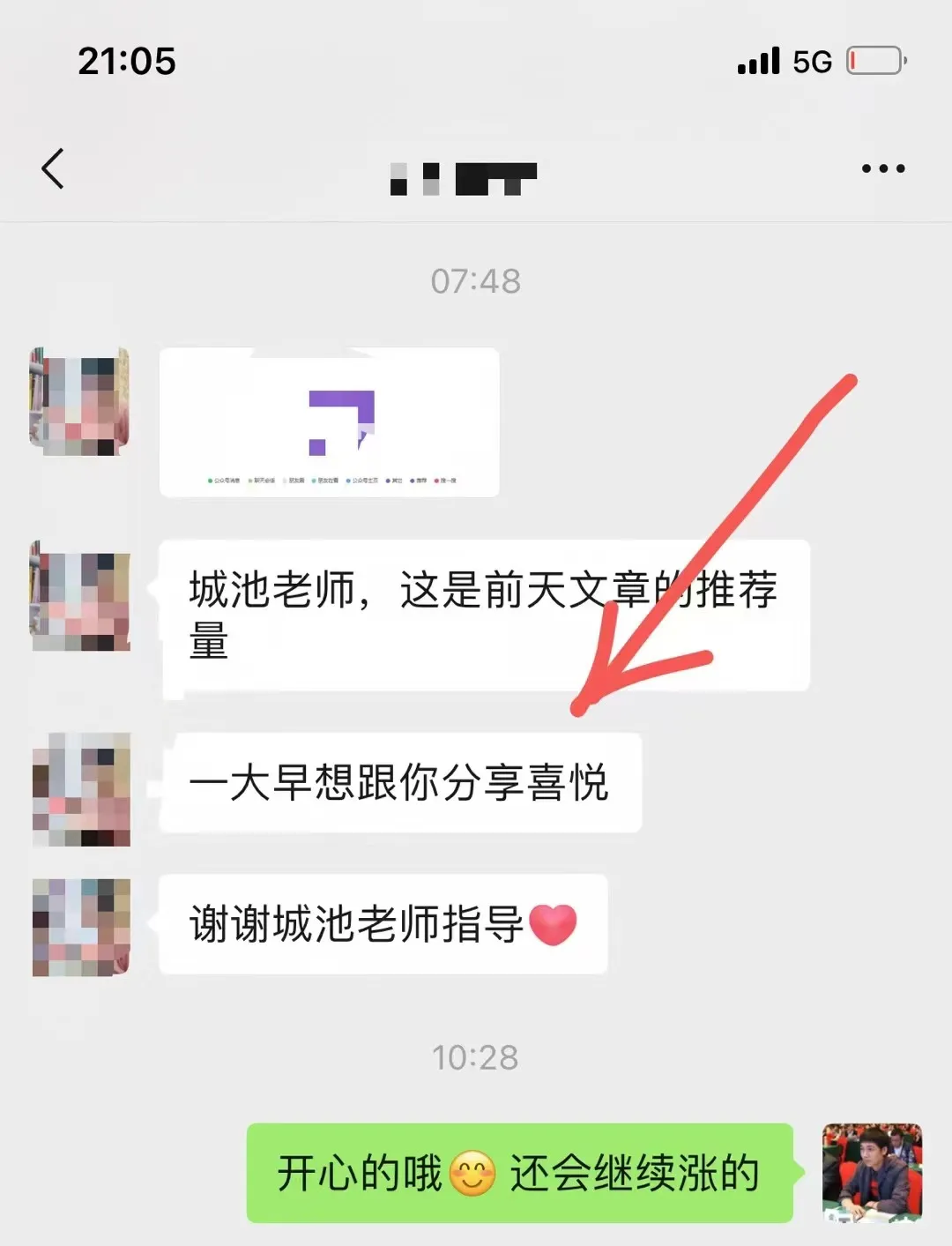This screenshot has width=952, height=1246.
Task: Open the shared chart image message
Action: coord(329,422)
